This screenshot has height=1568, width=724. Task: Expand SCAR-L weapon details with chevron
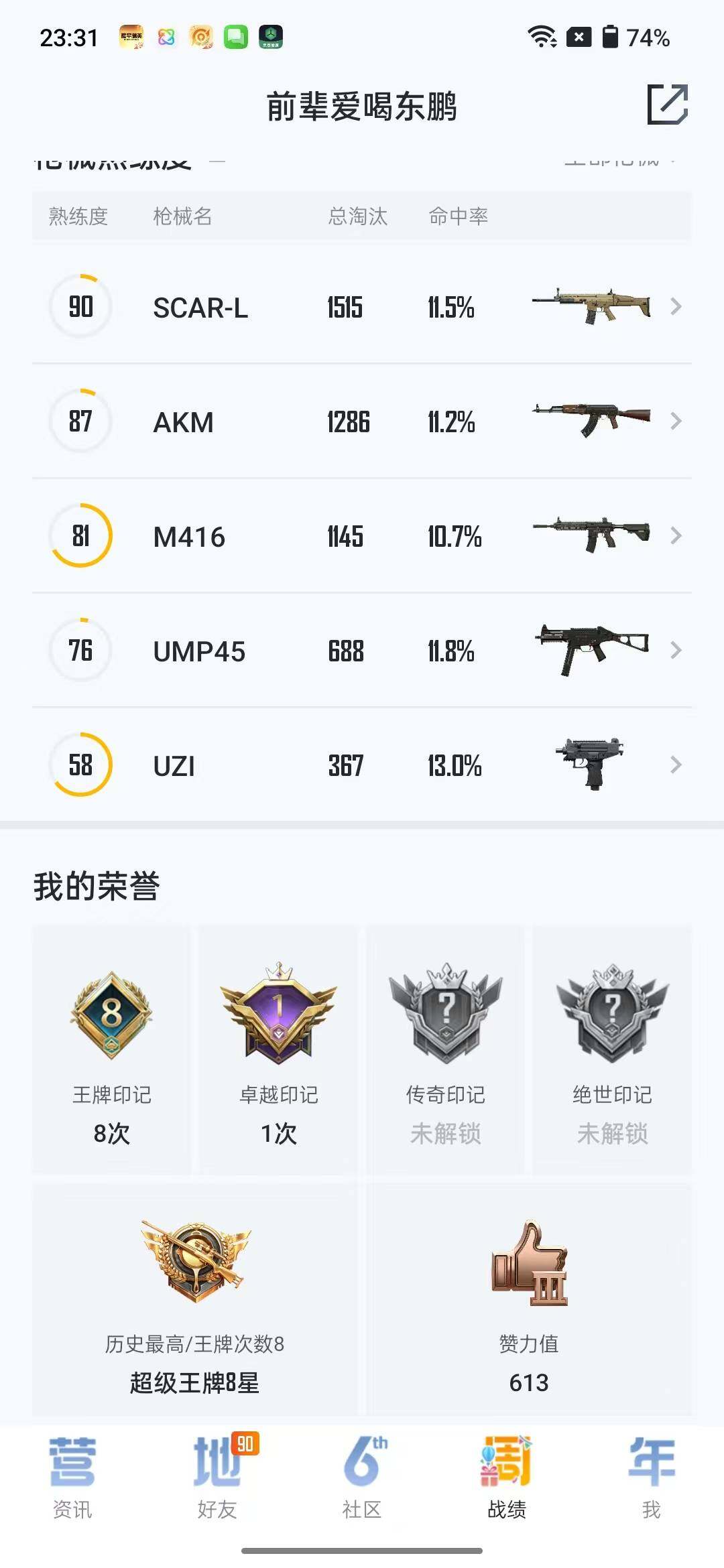[677, 307]
